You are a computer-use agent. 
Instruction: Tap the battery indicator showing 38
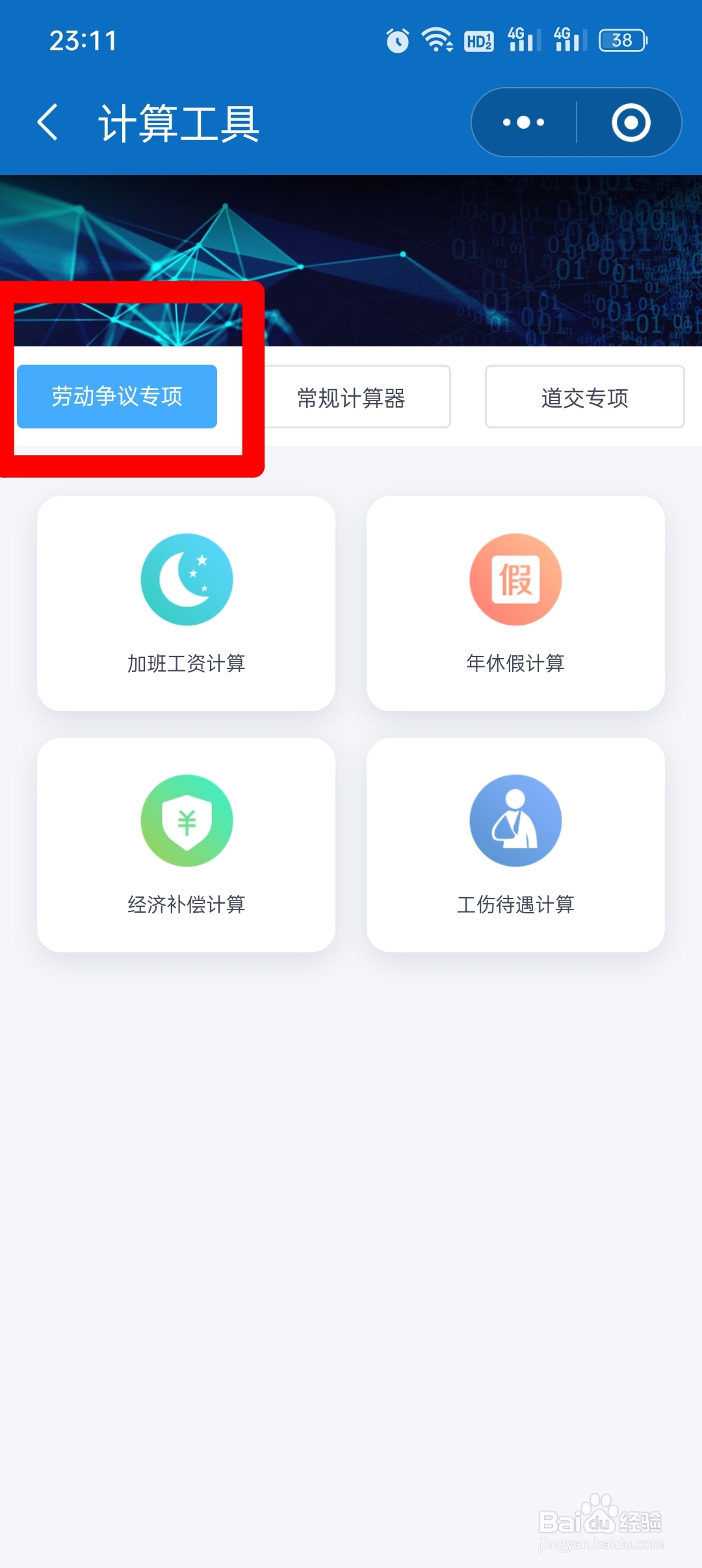click(621, 40)
